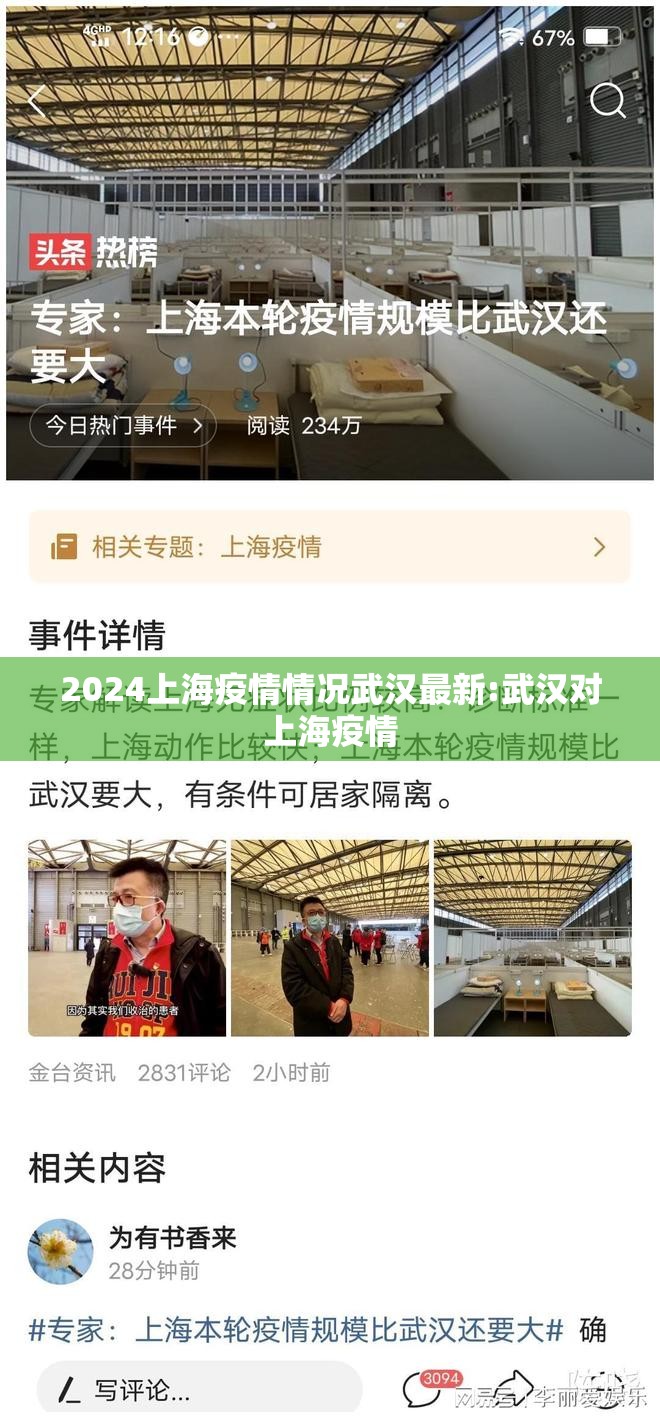This screenshot has width=660, height=1418.
Task: View the photo of the masked man in red
Action: pos(127,938)
